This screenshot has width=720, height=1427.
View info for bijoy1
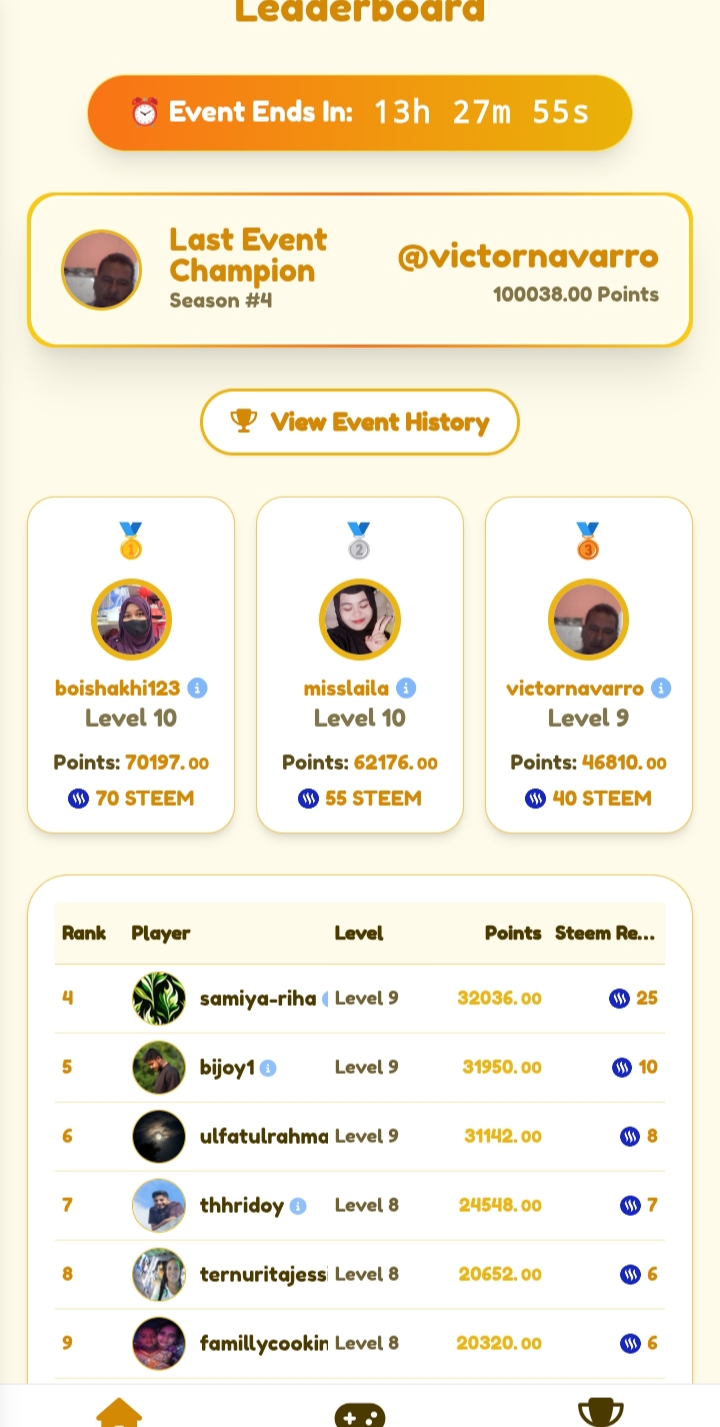coord(268,1068)
